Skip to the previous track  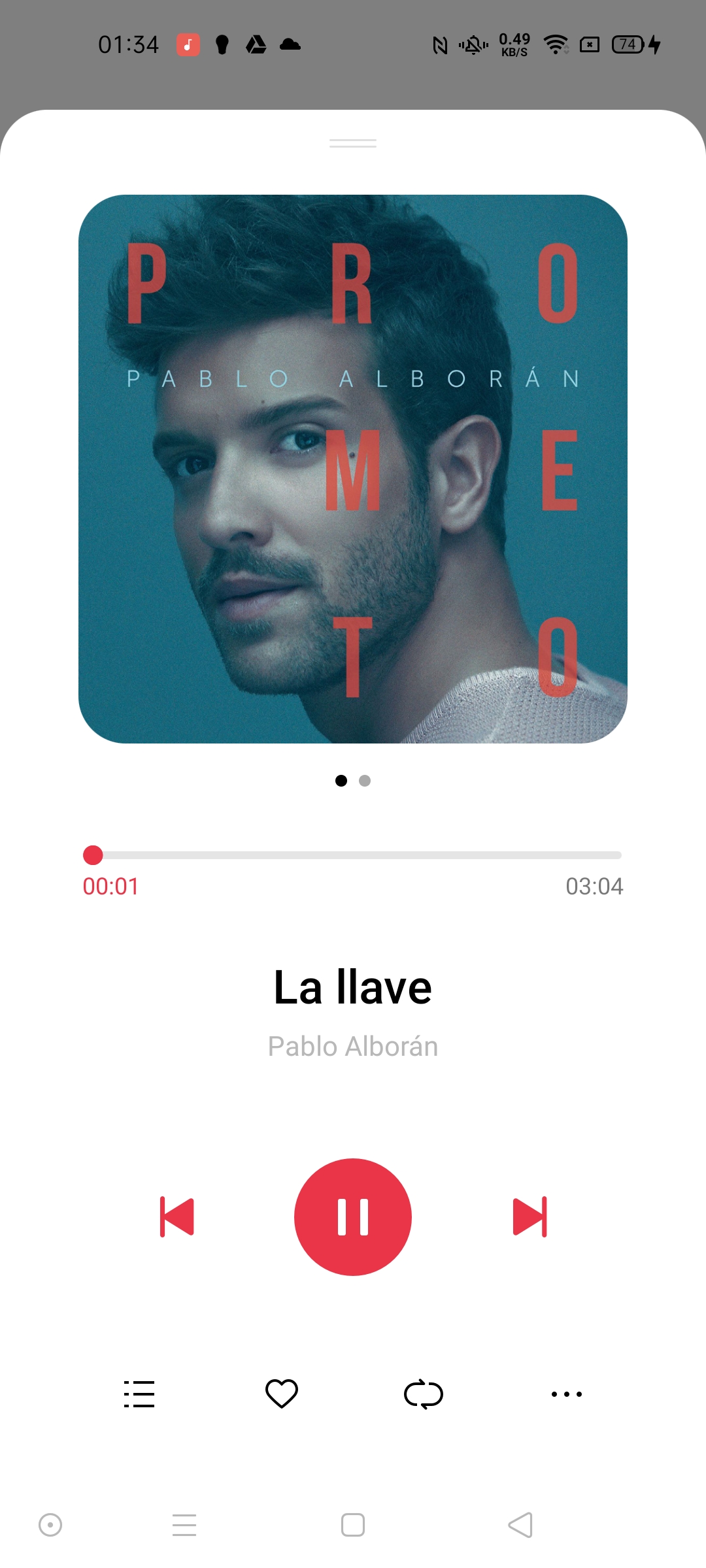177,1217
